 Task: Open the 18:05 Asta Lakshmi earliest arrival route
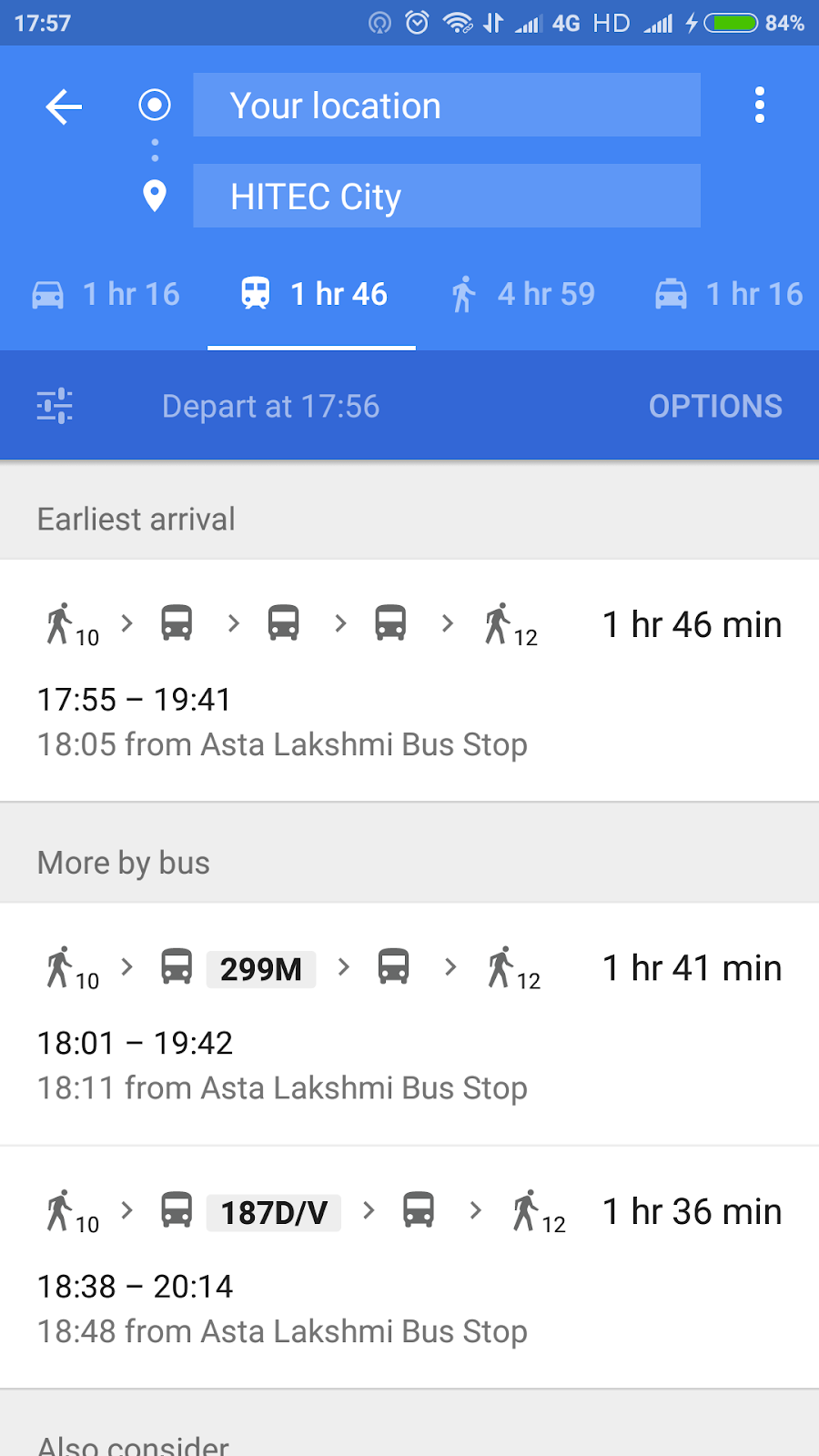tap(409, 678)
